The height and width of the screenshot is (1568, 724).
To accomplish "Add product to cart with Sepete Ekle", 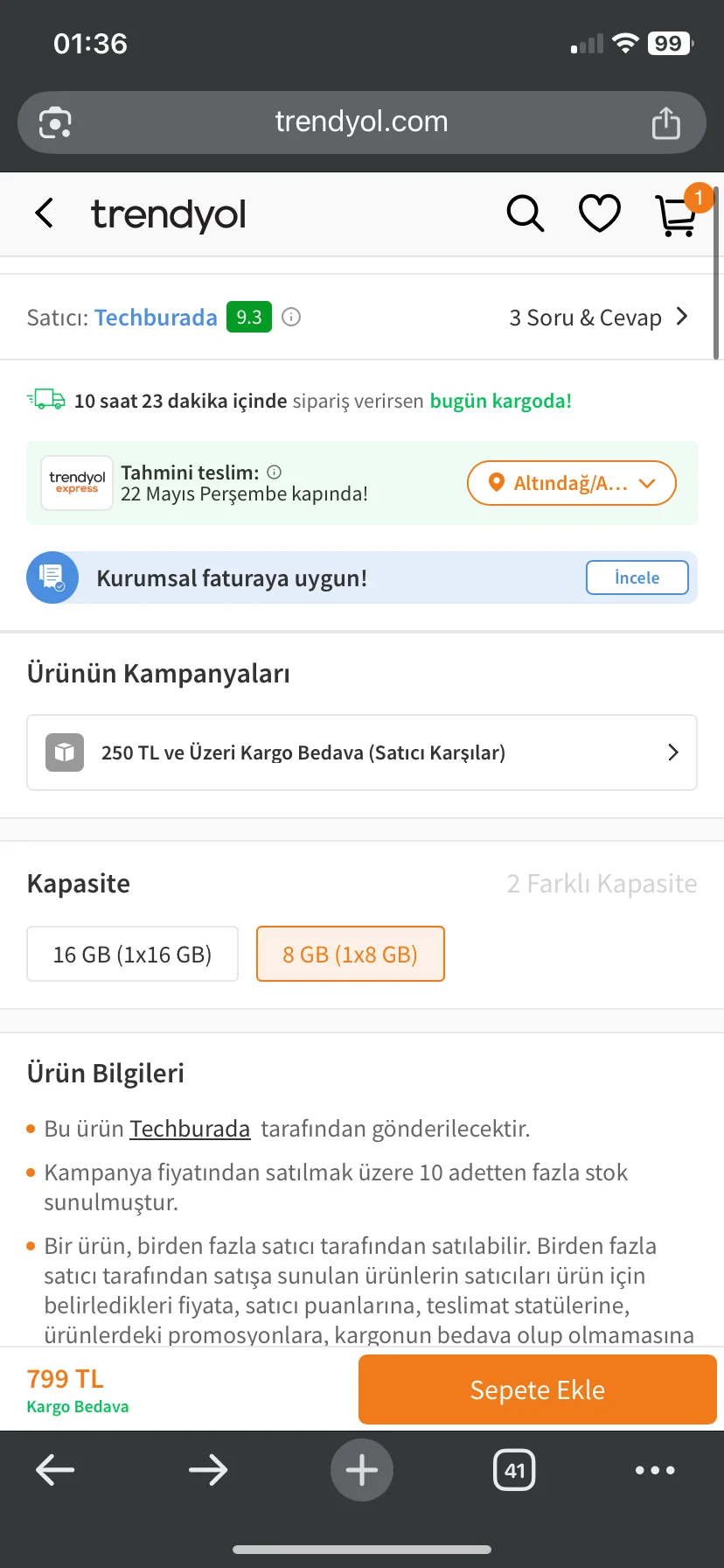I will [537, 1389].
